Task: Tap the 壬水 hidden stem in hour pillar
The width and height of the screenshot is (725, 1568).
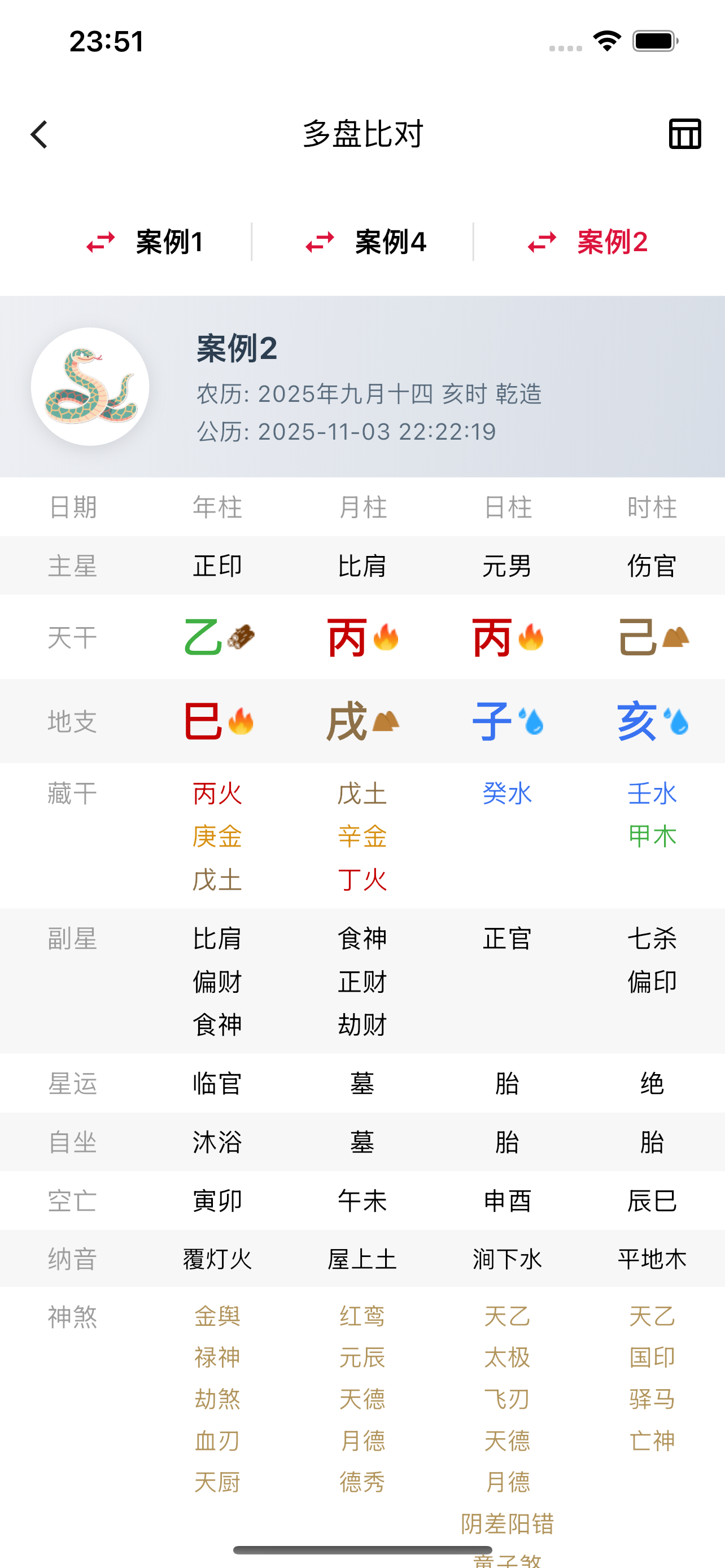Action: (x=652, y=793)
